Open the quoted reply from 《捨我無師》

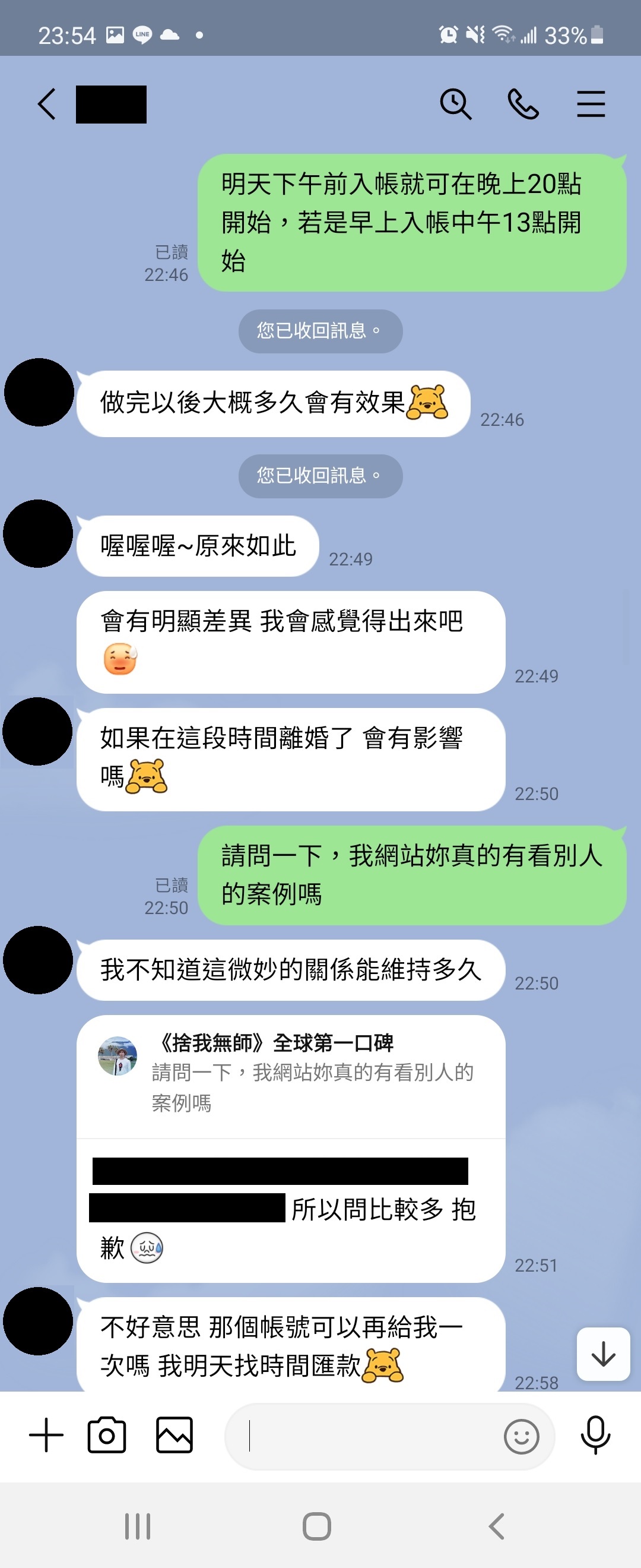tap(291, 1073)
